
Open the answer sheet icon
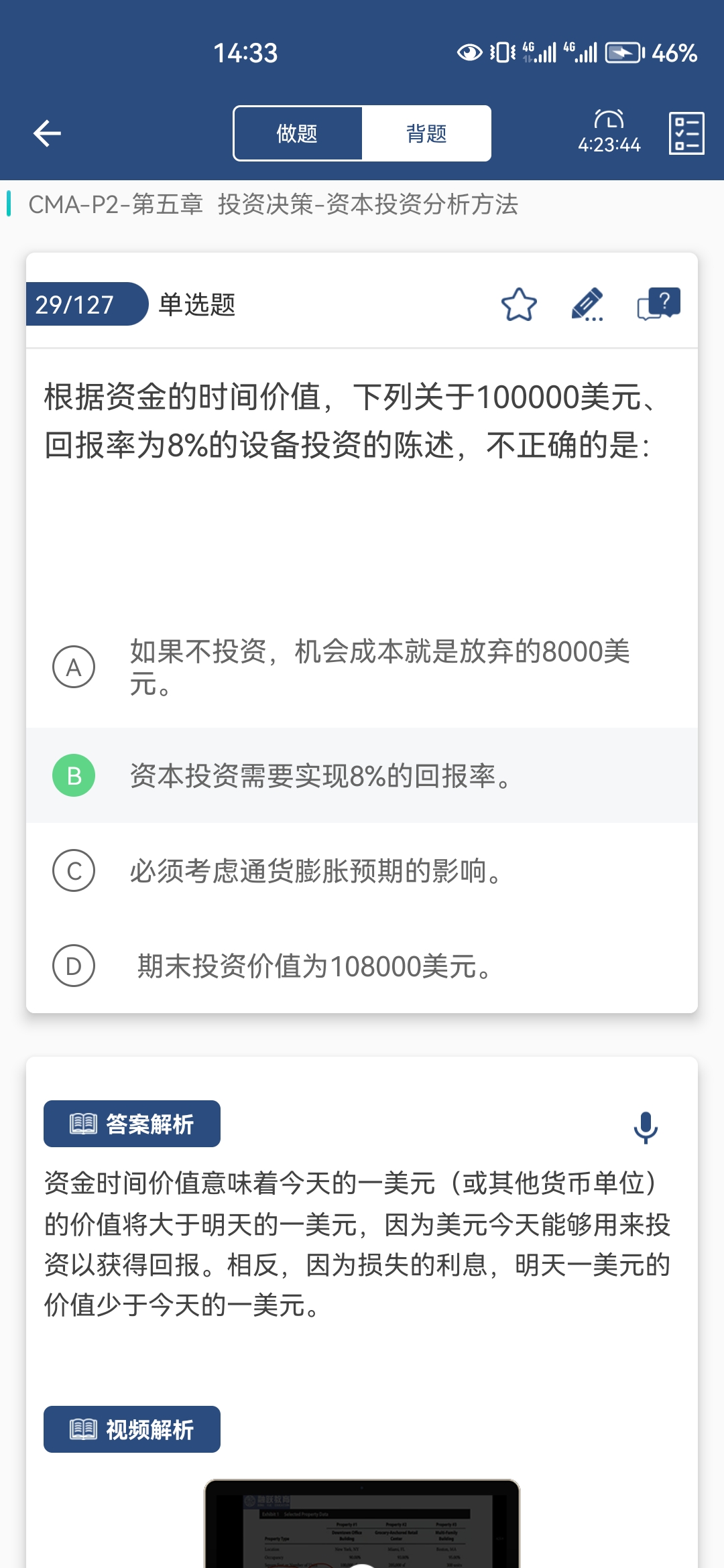click(x=686, y=133)
